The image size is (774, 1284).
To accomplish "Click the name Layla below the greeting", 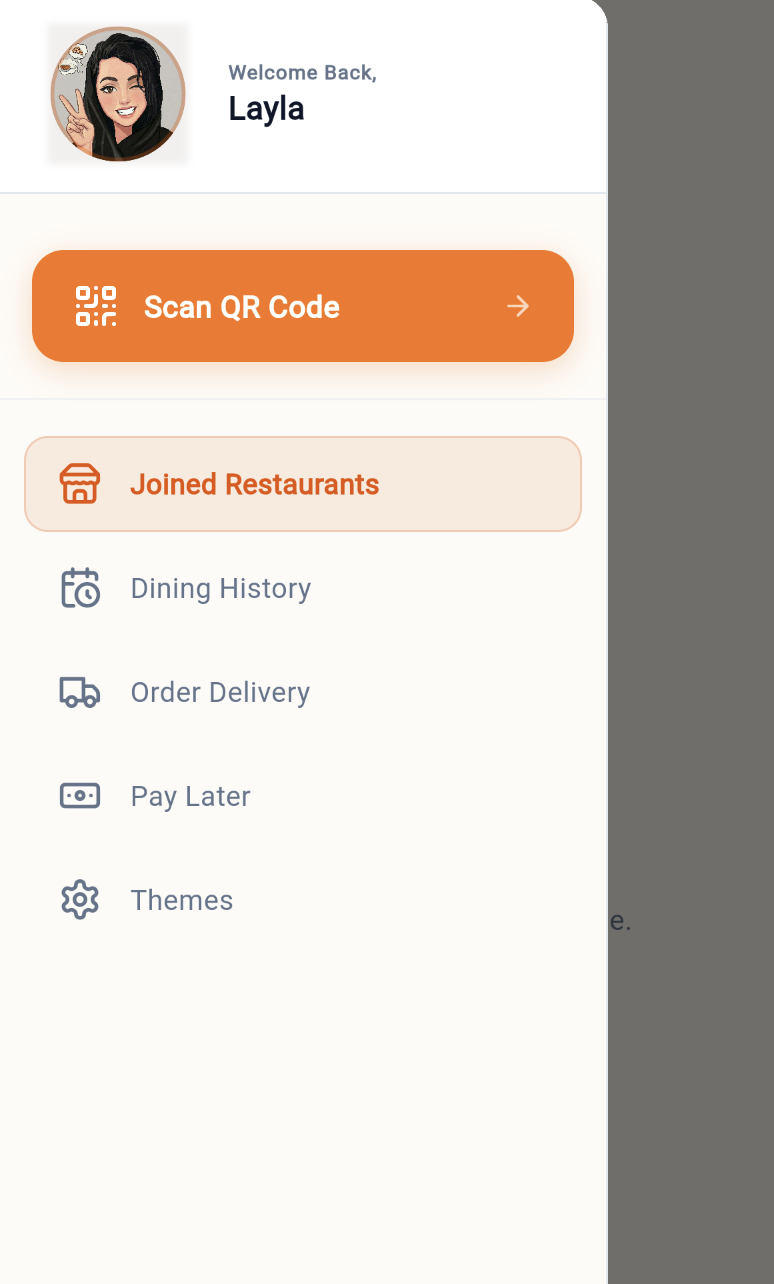I will pyautogui.click(x=266, y=108).
